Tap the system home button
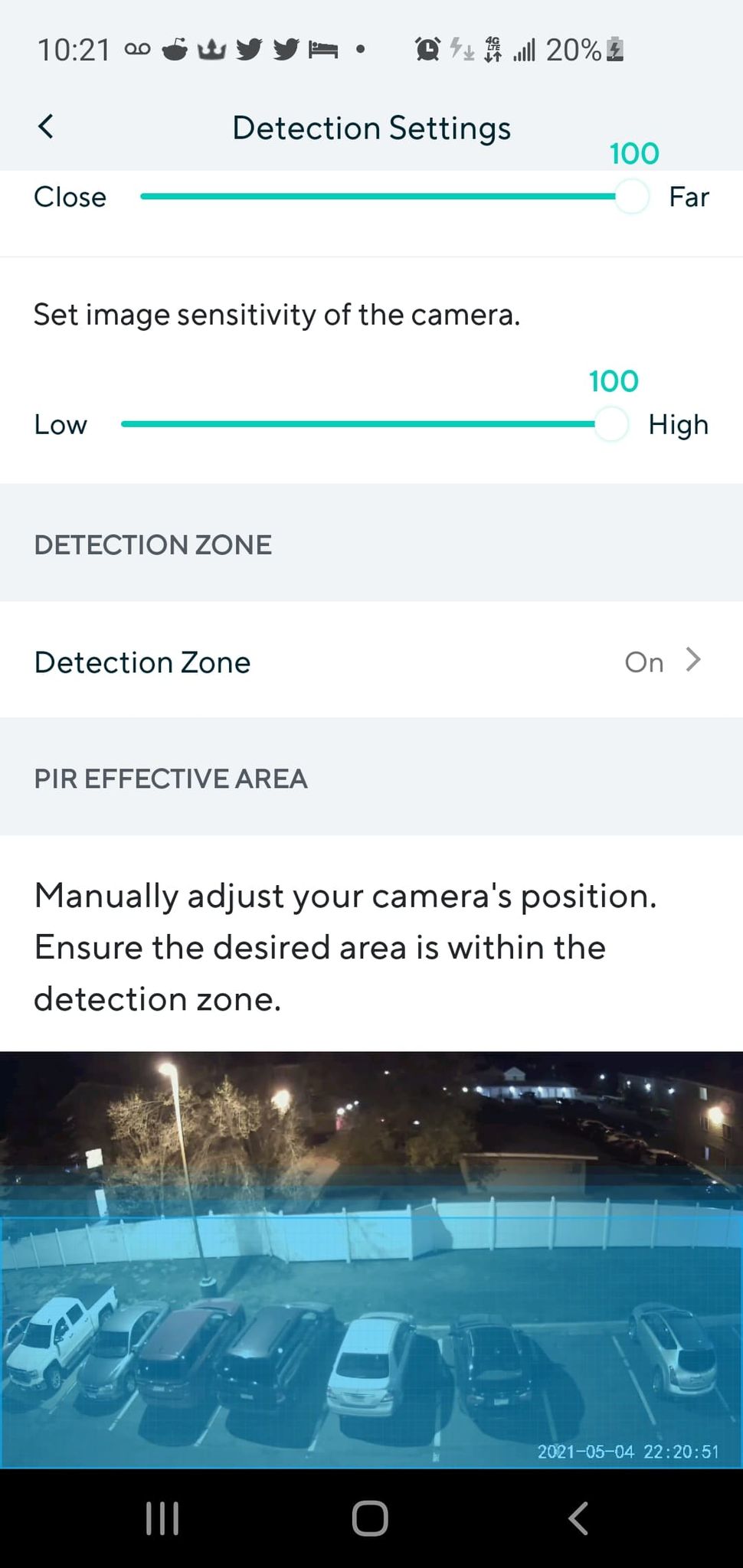Image resolution: width=743 pixels, height=1568 pixels. click(370, 1517)
